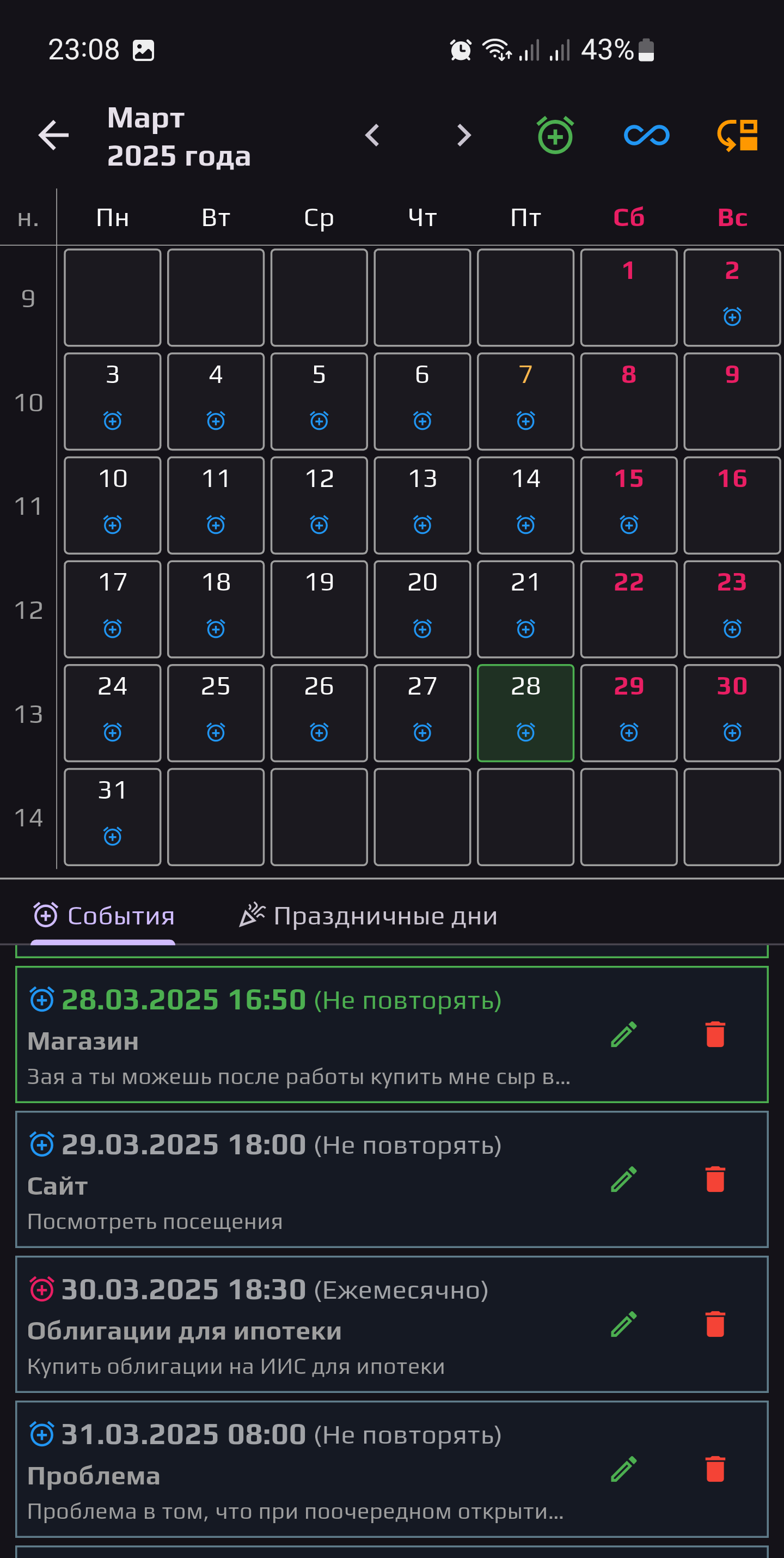Select the highlighted March 28 cell
The height and width of the screenshot is (1558, 784).
525,713
